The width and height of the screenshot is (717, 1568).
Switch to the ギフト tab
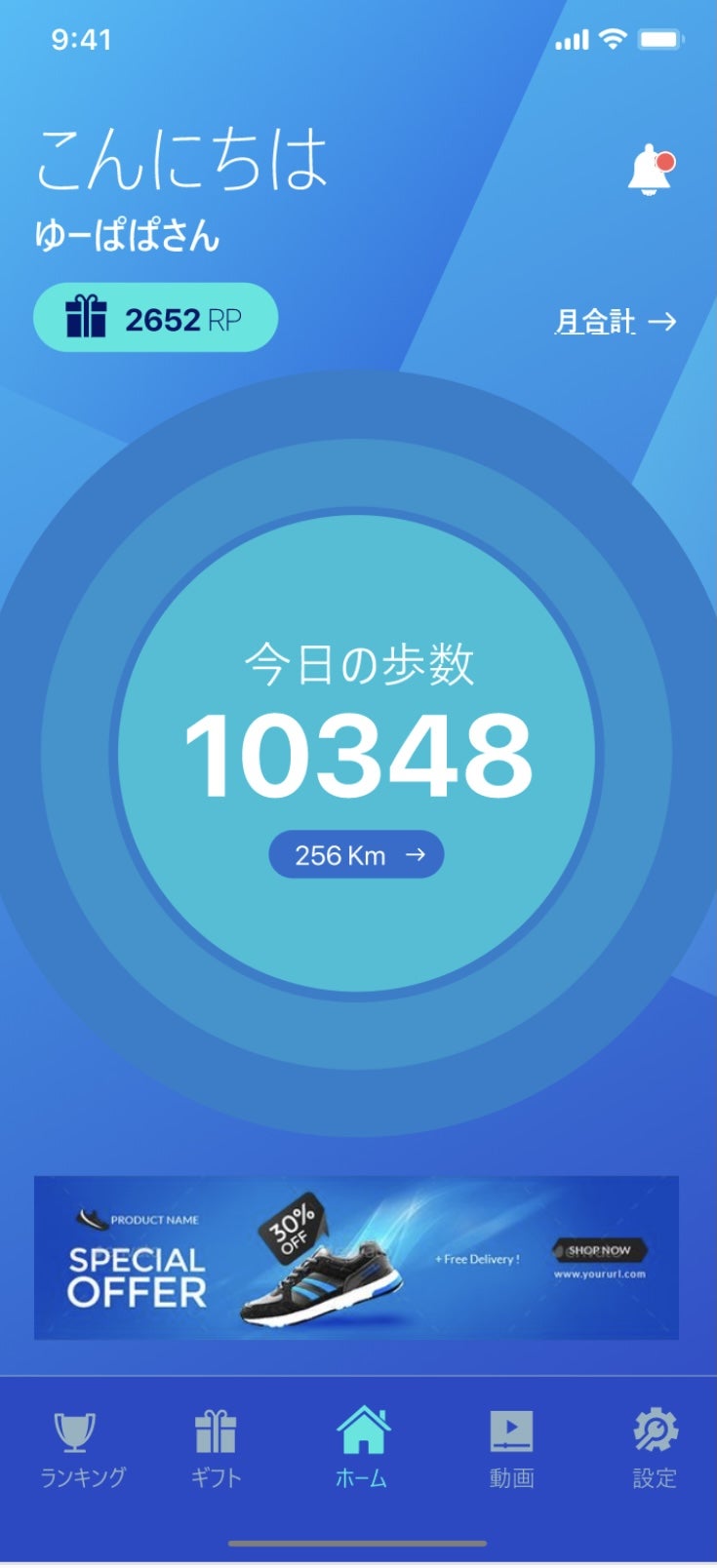pos(216,1449)
